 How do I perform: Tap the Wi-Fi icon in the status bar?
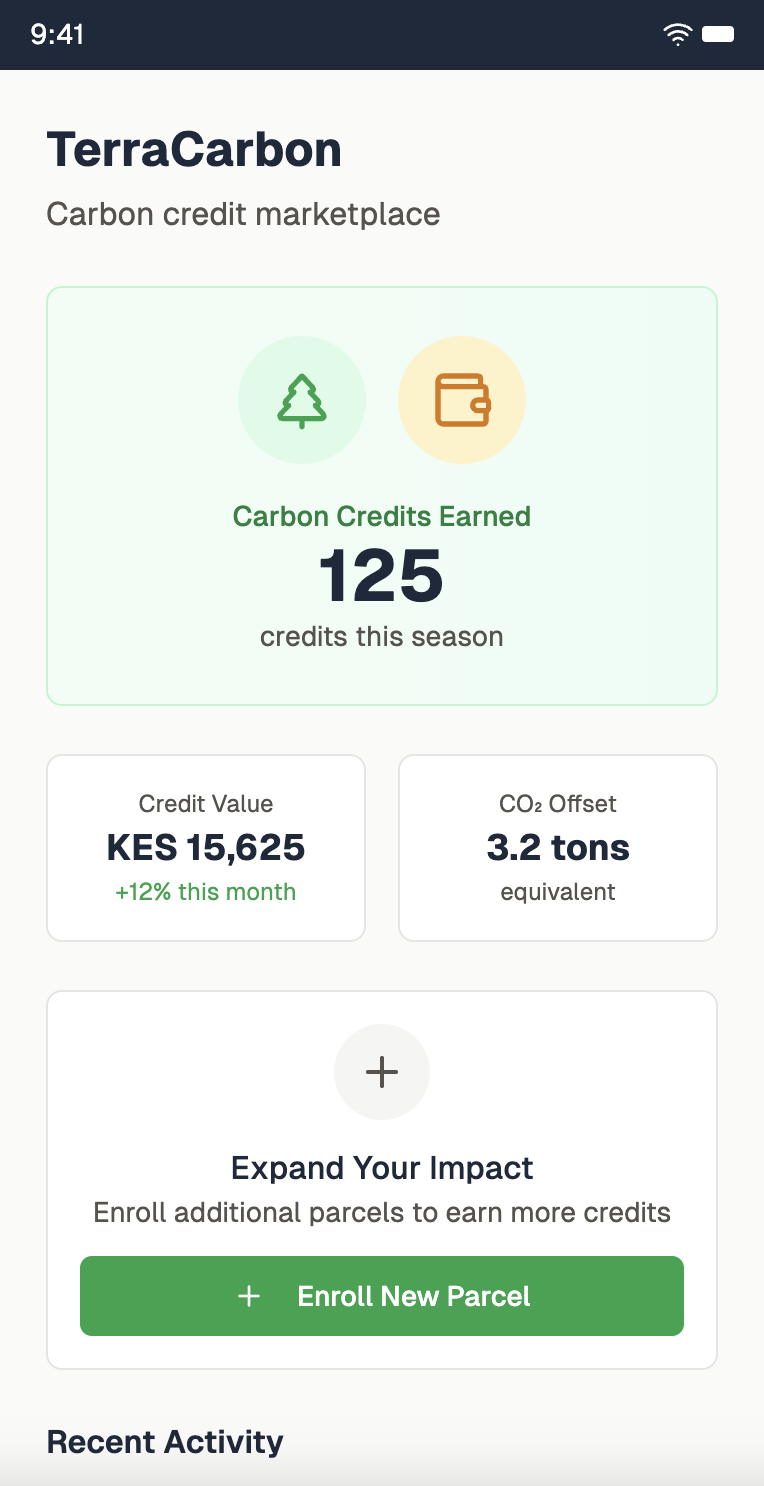[x=678, y=33]
